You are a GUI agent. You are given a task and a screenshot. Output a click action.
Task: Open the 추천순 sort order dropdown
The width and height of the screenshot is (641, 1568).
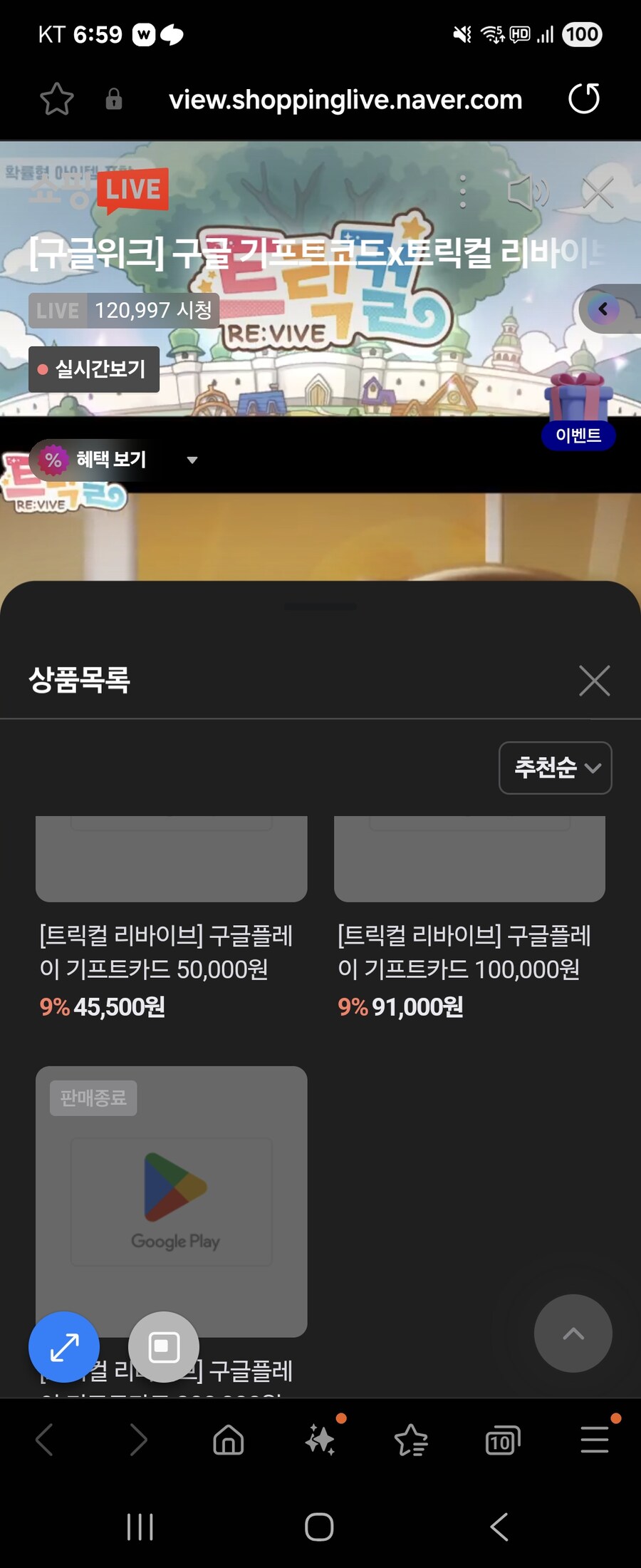pyautogui.click(x=555, y=768)
